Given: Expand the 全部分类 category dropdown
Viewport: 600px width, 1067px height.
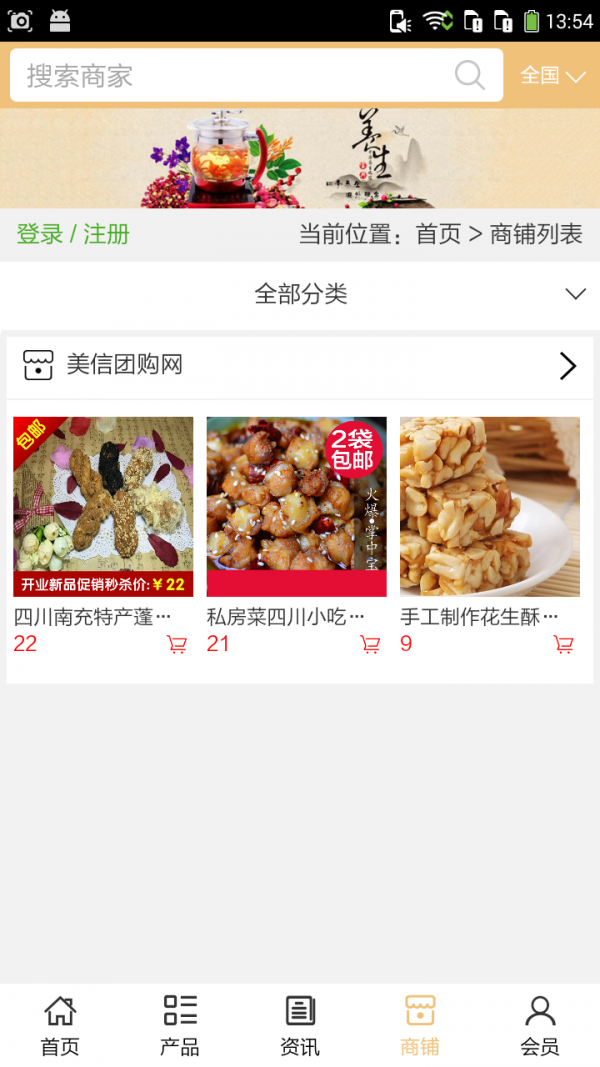Looking at the screenshot, I should point(300,294).
